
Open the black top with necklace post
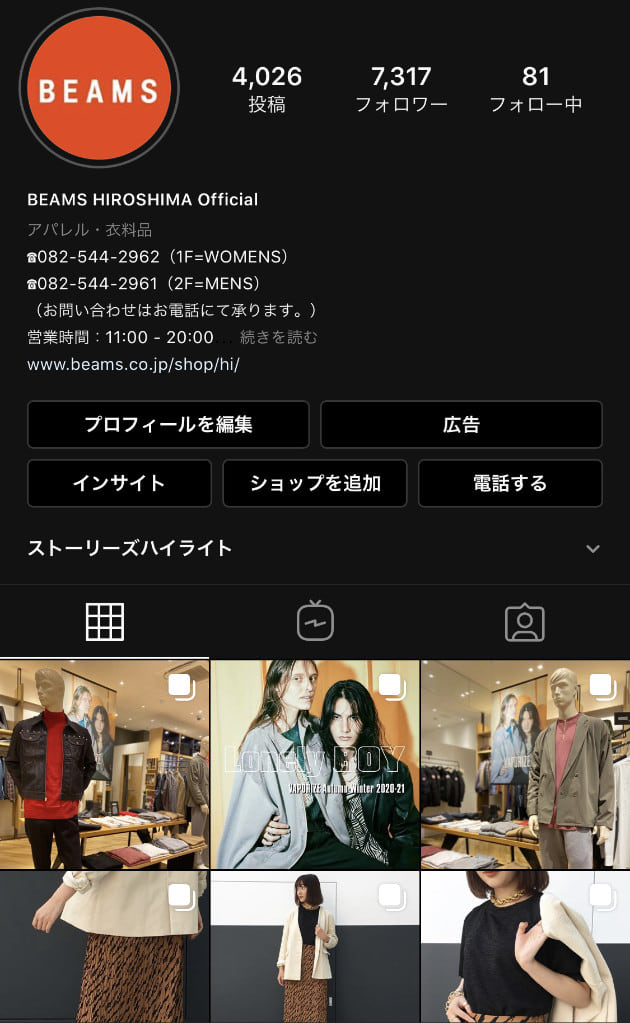click(x=525, y=948)
